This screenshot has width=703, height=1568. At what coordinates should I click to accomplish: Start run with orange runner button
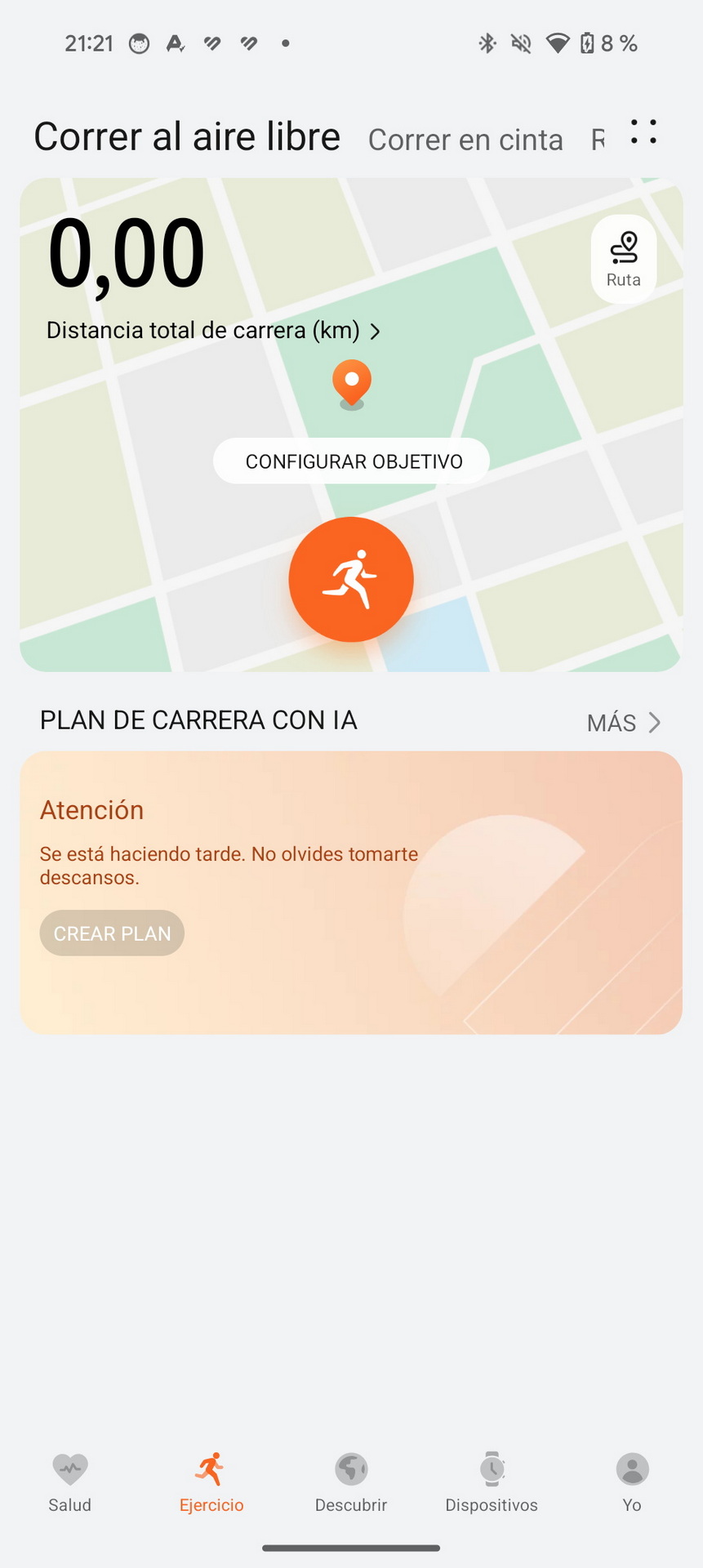click(x=351, y=580)
